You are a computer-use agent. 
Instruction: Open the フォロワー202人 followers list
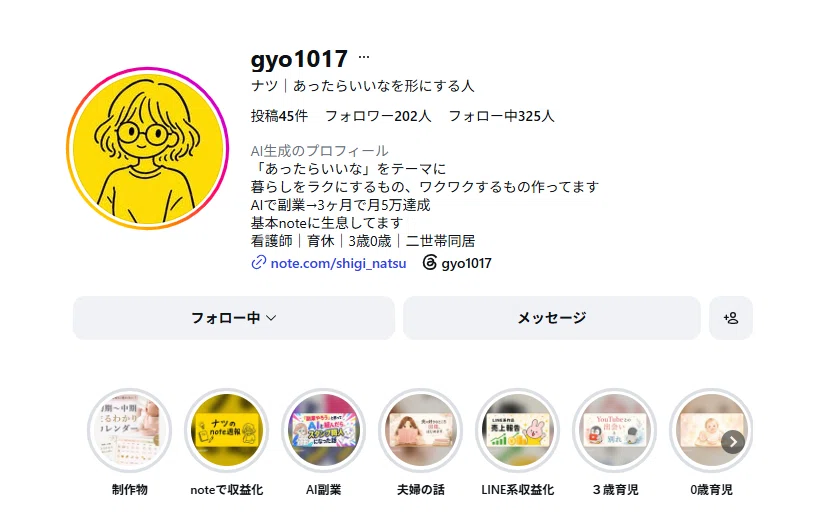(378, 116)
